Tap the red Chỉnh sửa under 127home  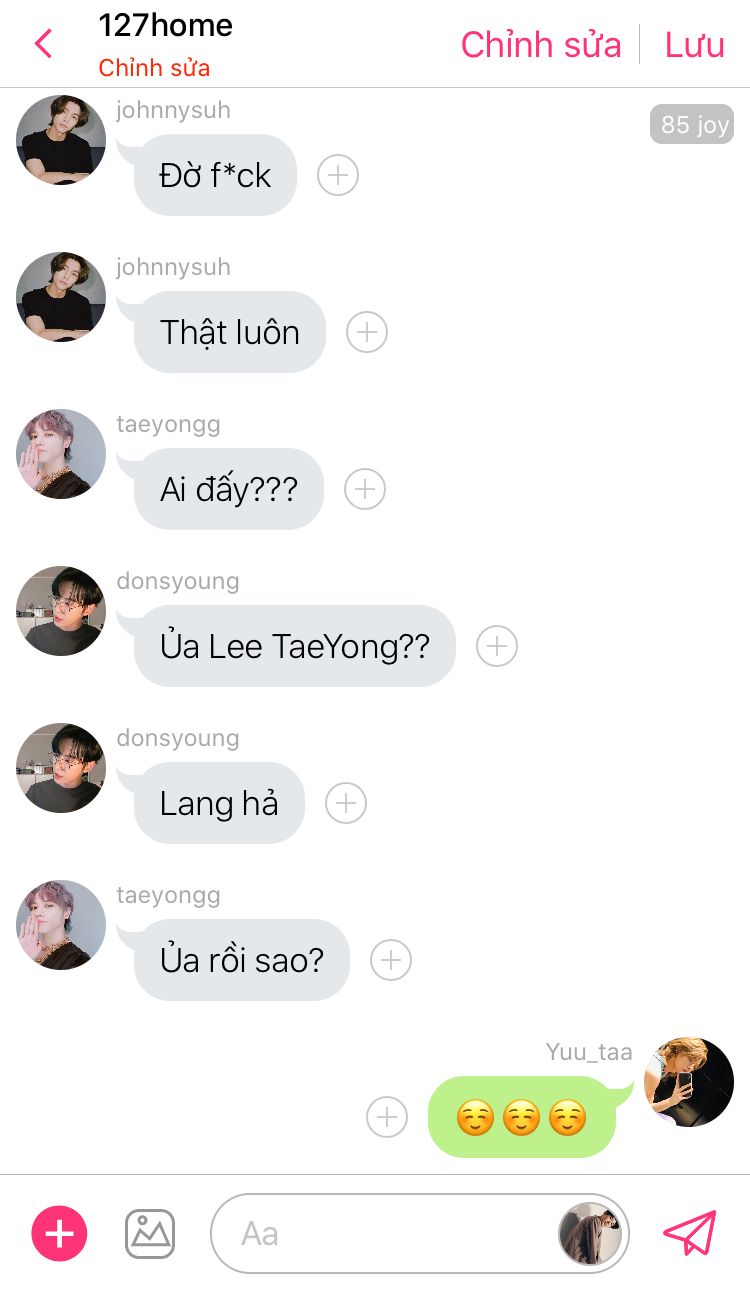tap(154, 68)
